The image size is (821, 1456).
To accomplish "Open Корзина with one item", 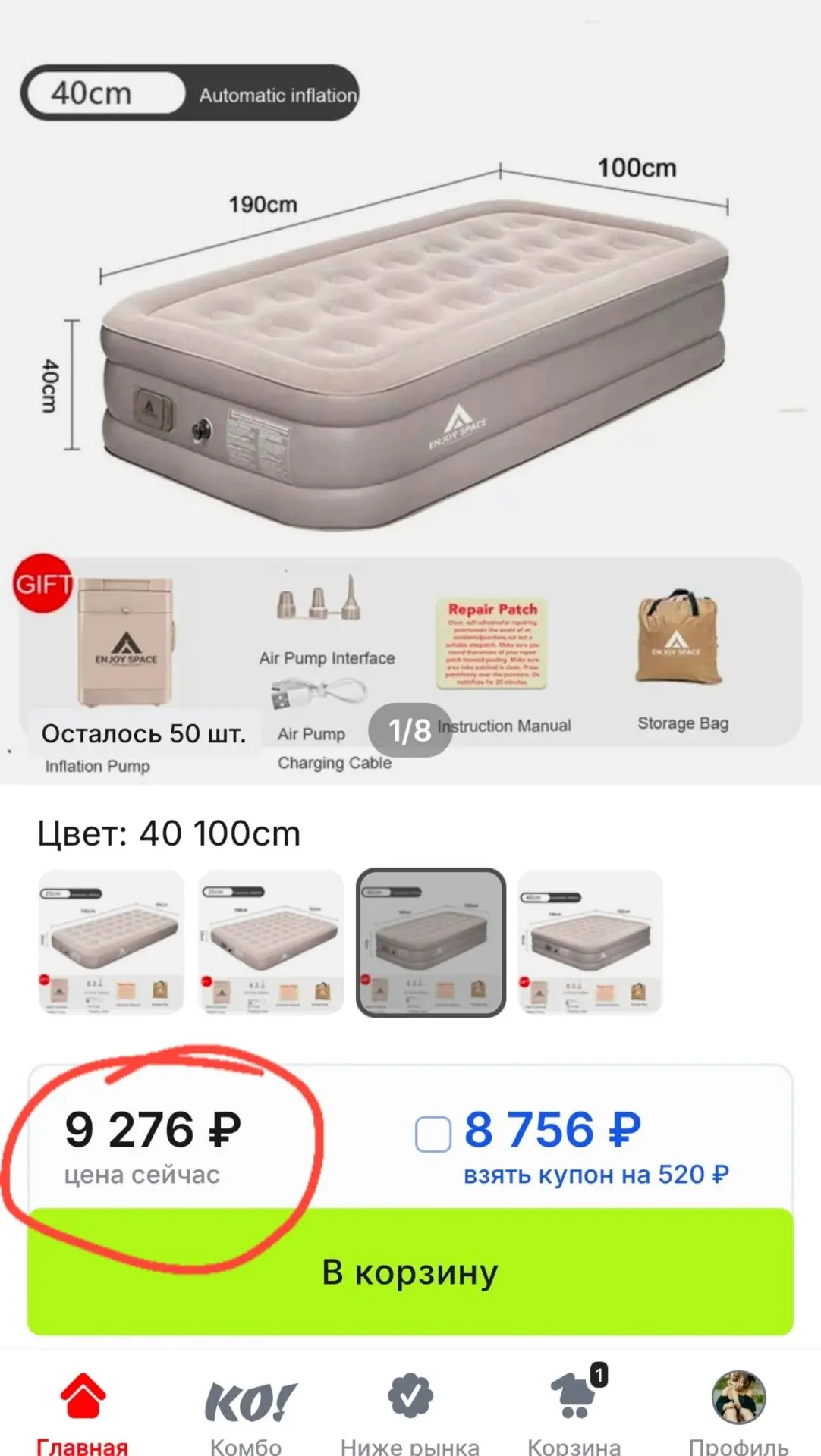I will (x=574, y=1412).
